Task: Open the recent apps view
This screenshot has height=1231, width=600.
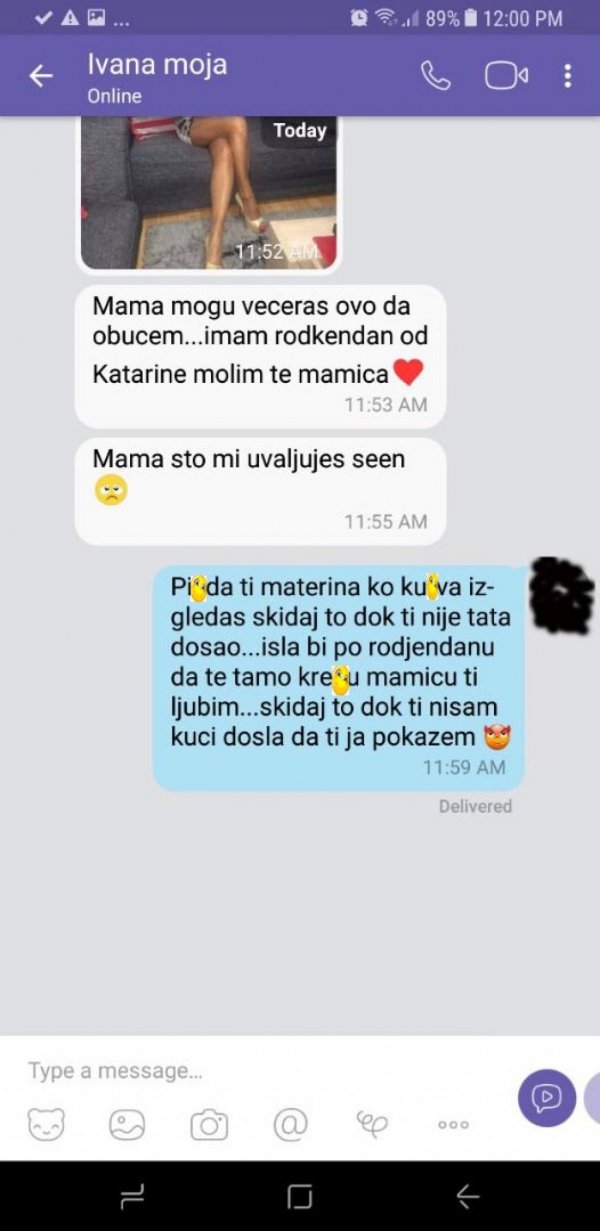Action: pyautogui.click(x=132, y=1196)
